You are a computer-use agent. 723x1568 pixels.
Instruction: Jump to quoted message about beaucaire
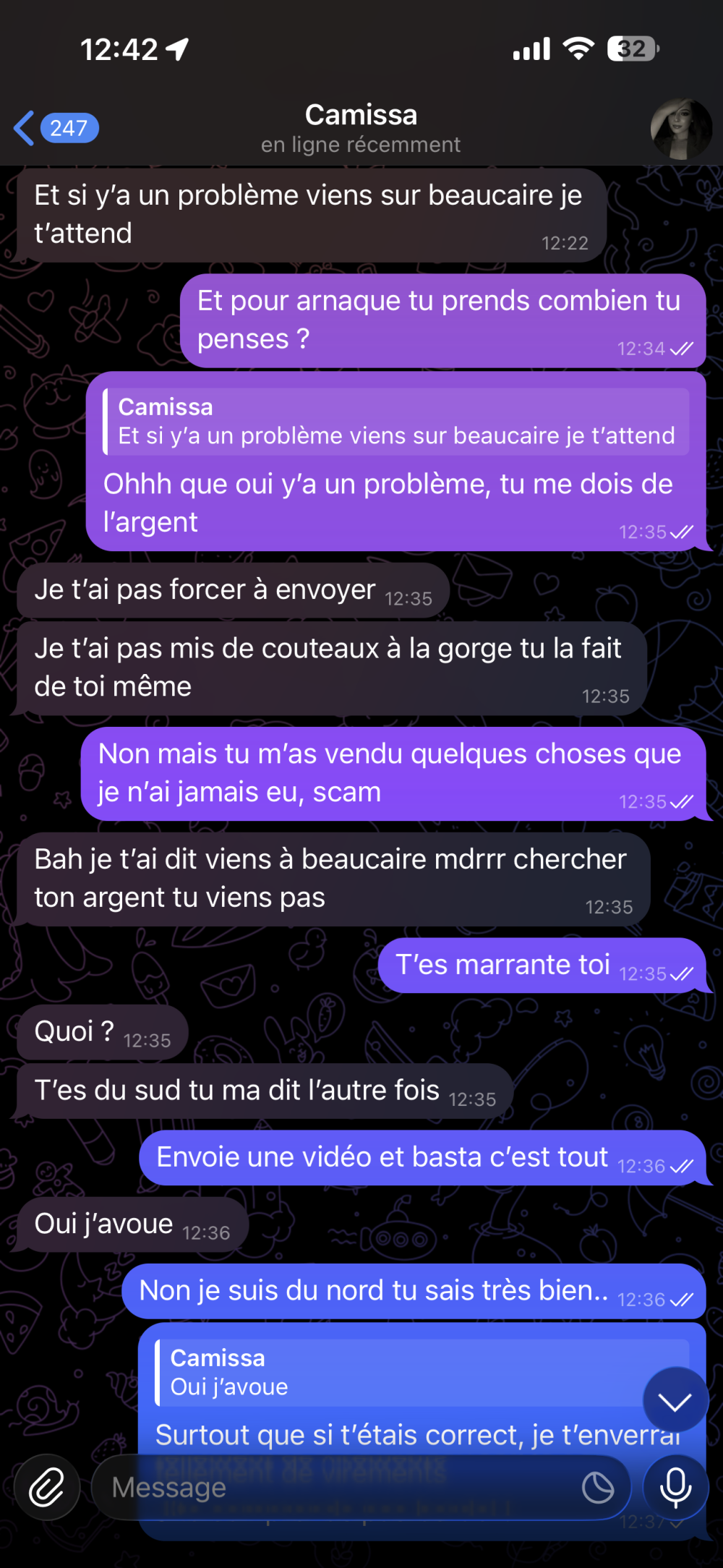pyautogui.click(x=395, y=422)
